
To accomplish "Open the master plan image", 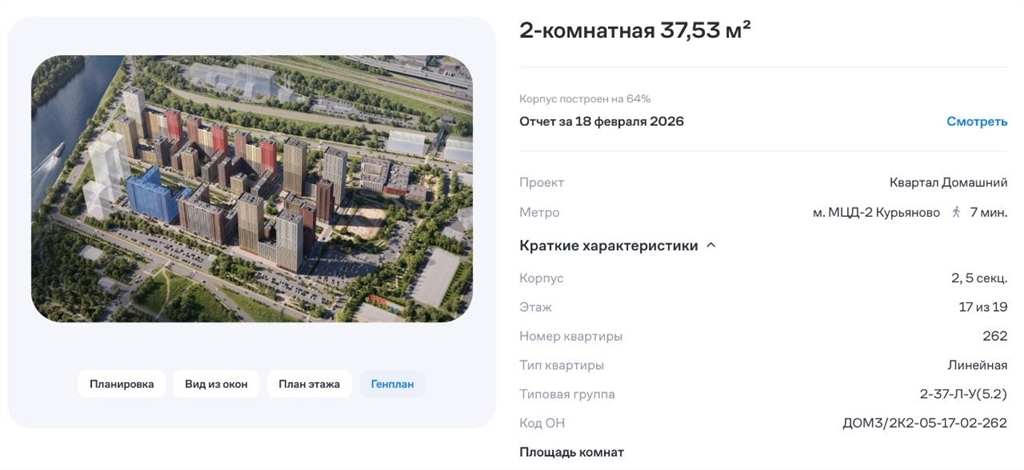I will [251, 189].
